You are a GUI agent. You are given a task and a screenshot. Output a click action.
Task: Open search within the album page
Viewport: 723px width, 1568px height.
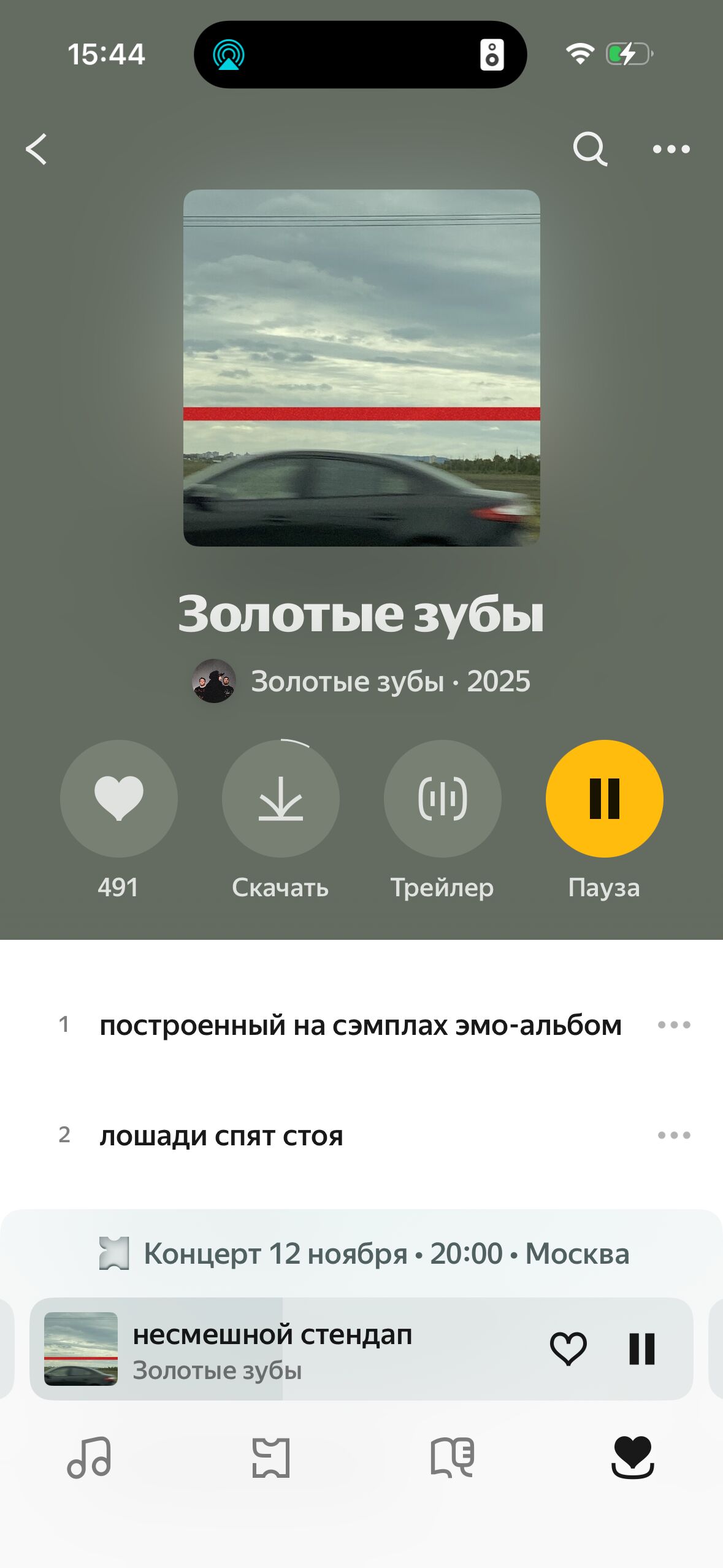(589, 149)
